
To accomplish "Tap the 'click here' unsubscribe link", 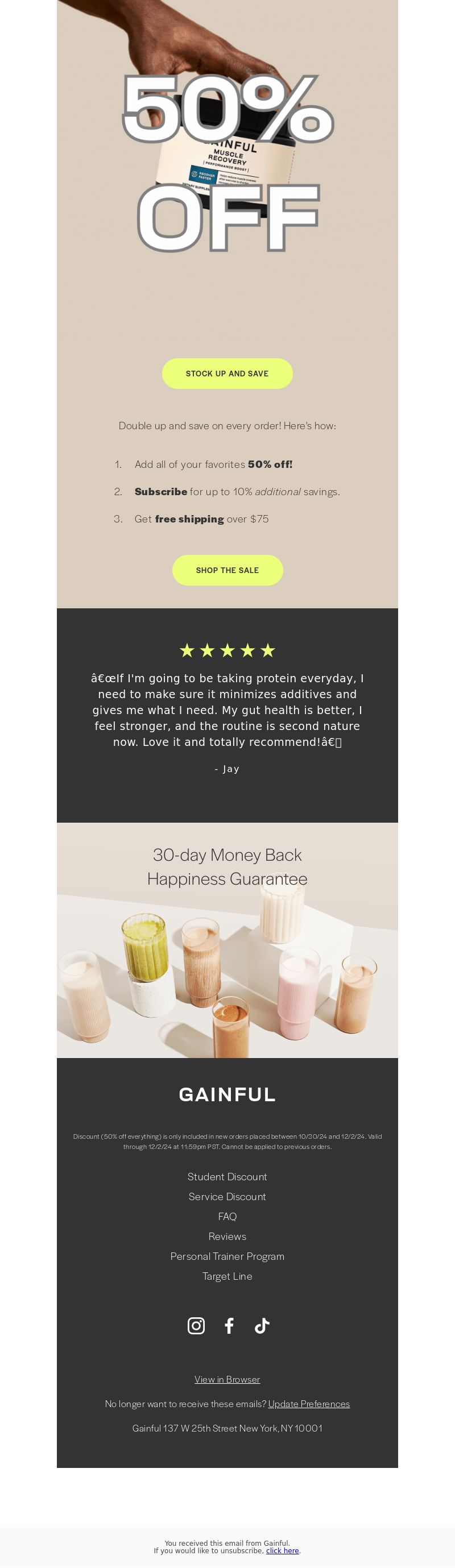I will click(x=282, y=1550).
